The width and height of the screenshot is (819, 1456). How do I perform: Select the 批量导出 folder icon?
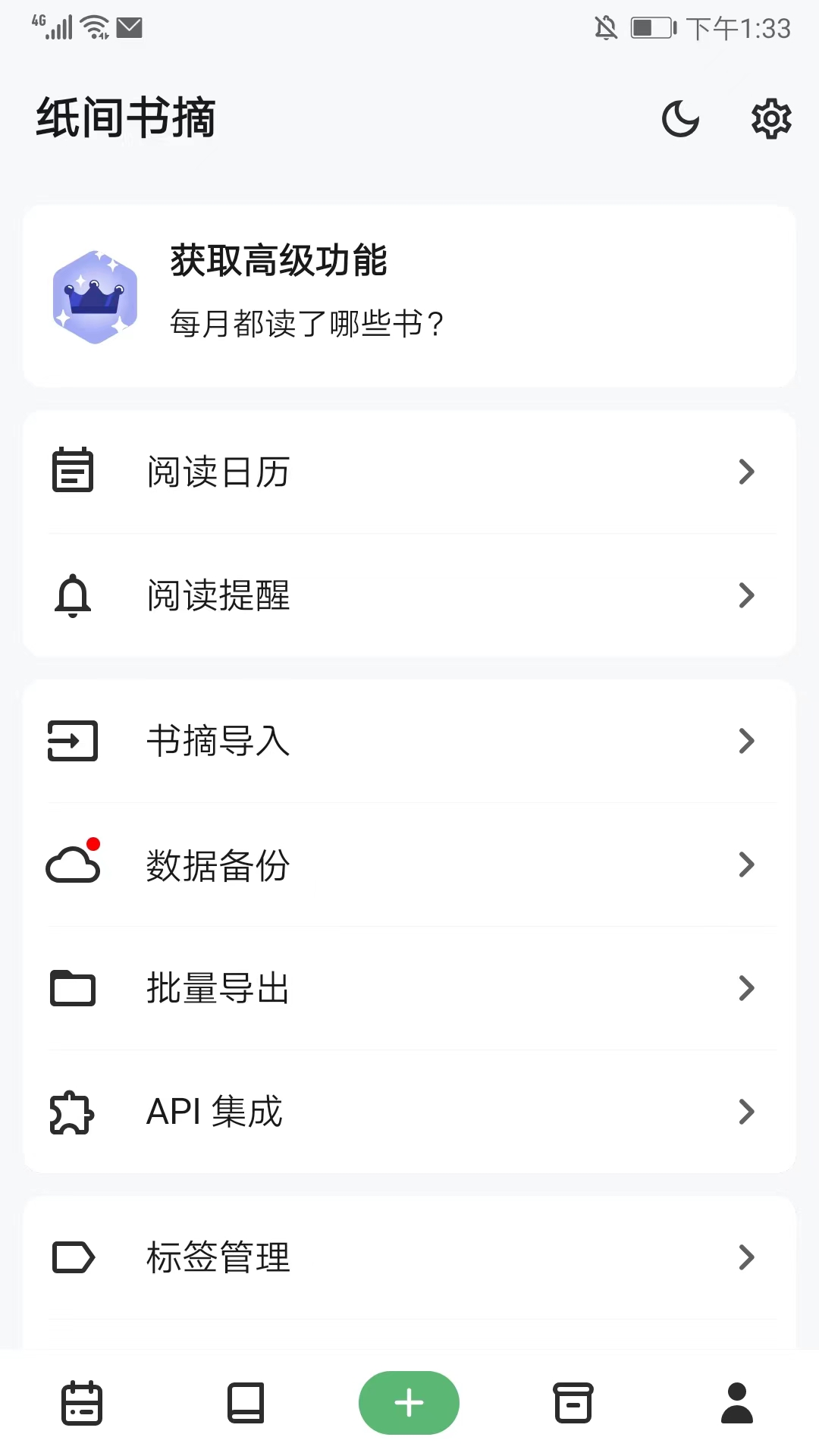(73, 988)
